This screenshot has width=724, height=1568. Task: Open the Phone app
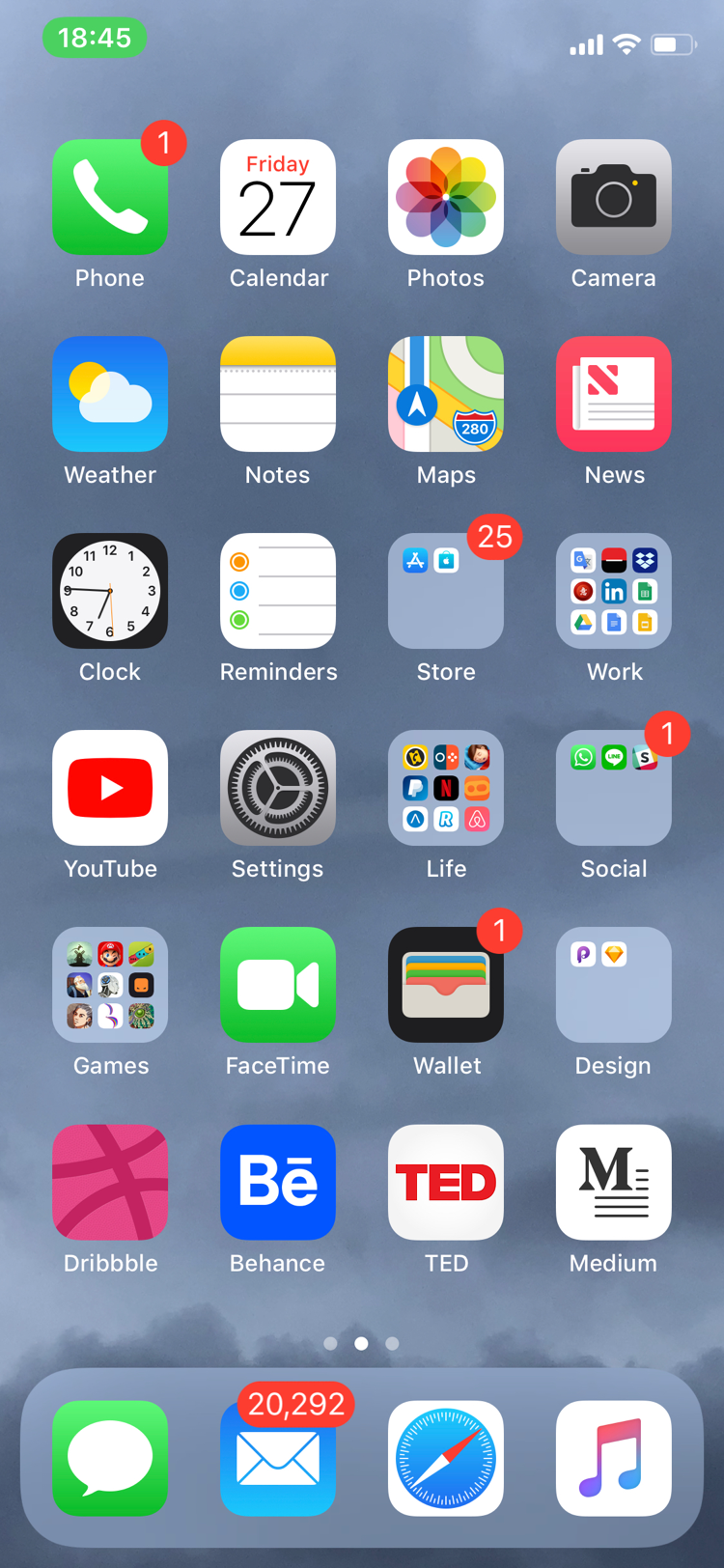pyautogui.click(x=110, y=197)
